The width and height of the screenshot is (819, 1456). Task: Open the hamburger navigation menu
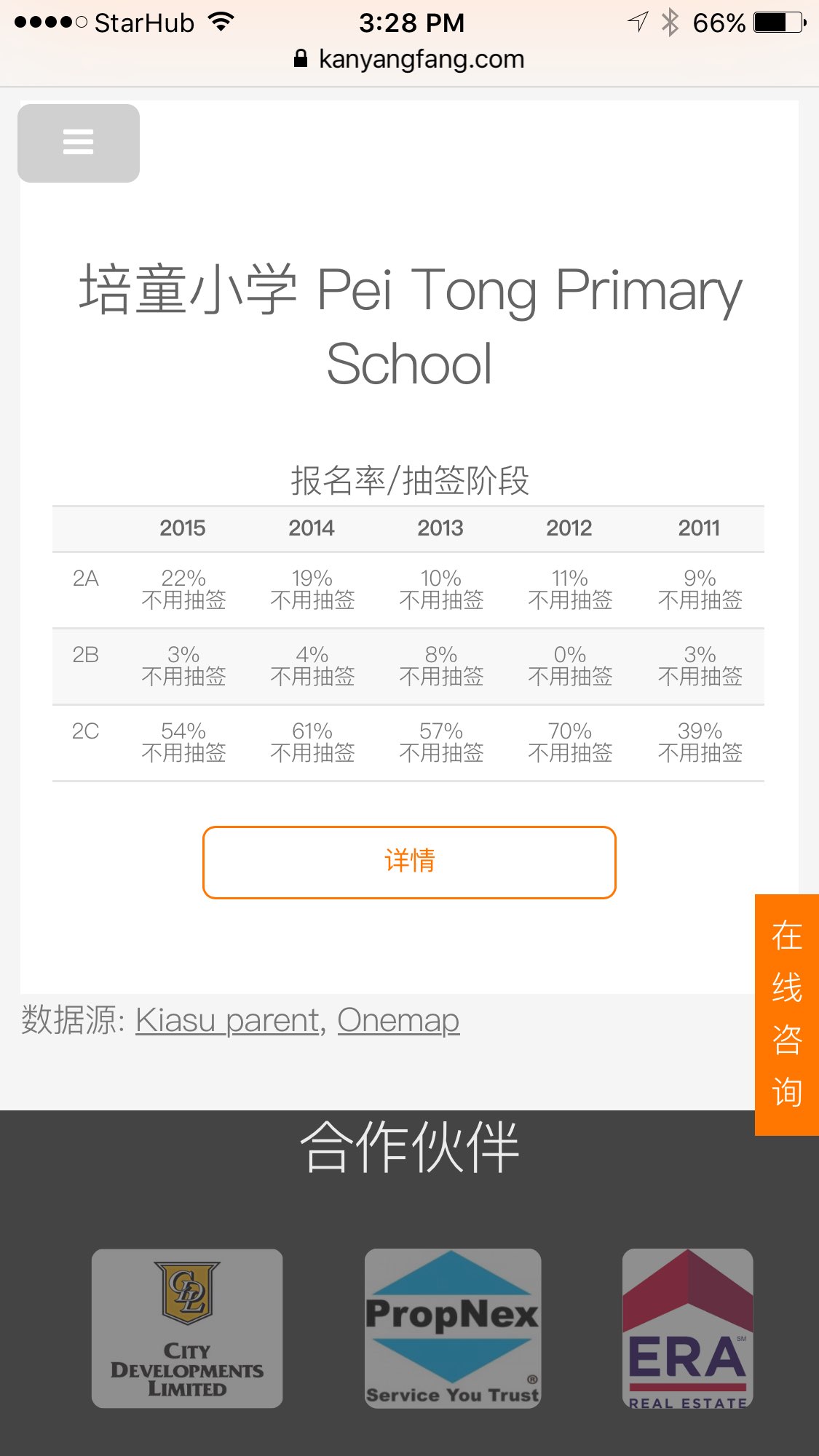tap(79, 143)
